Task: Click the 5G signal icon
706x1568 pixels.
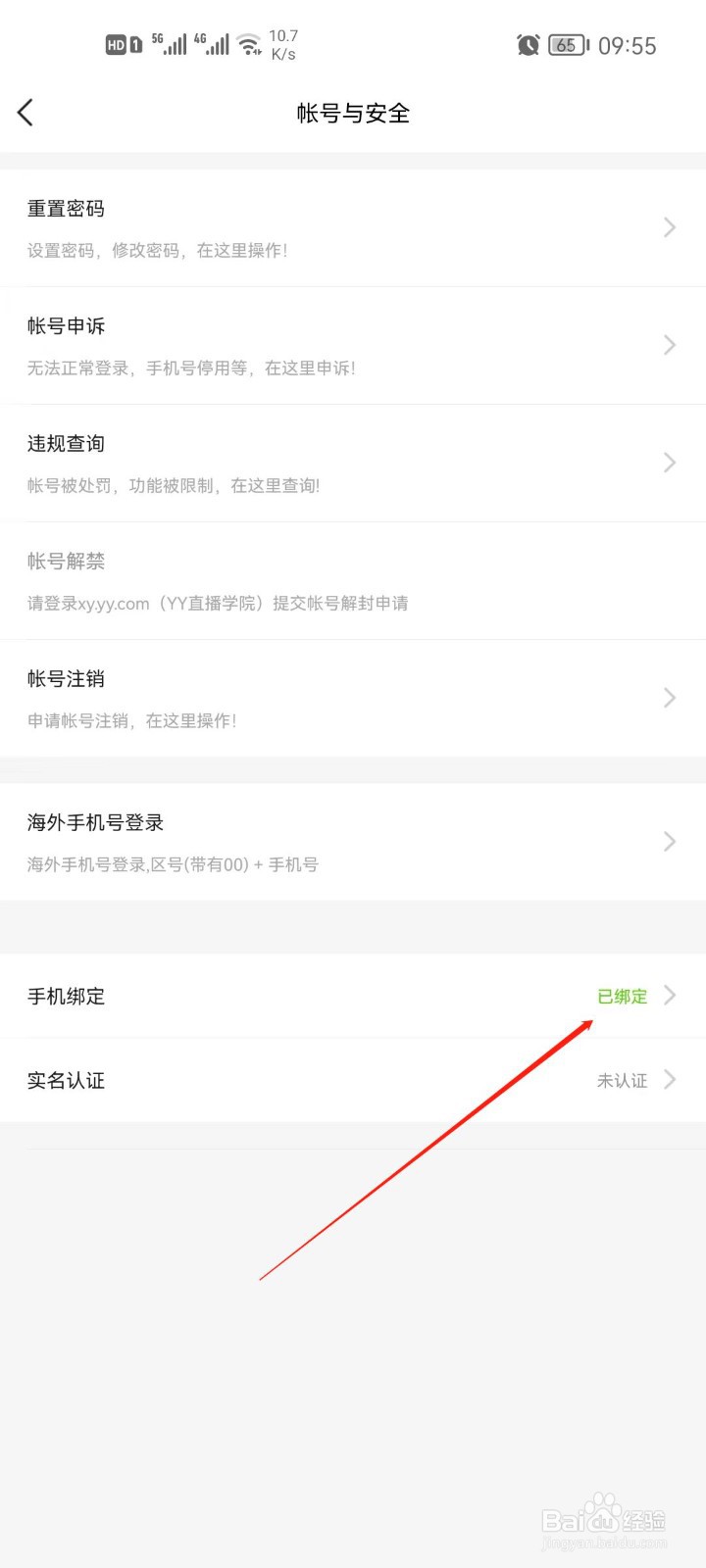Action: 172,43
